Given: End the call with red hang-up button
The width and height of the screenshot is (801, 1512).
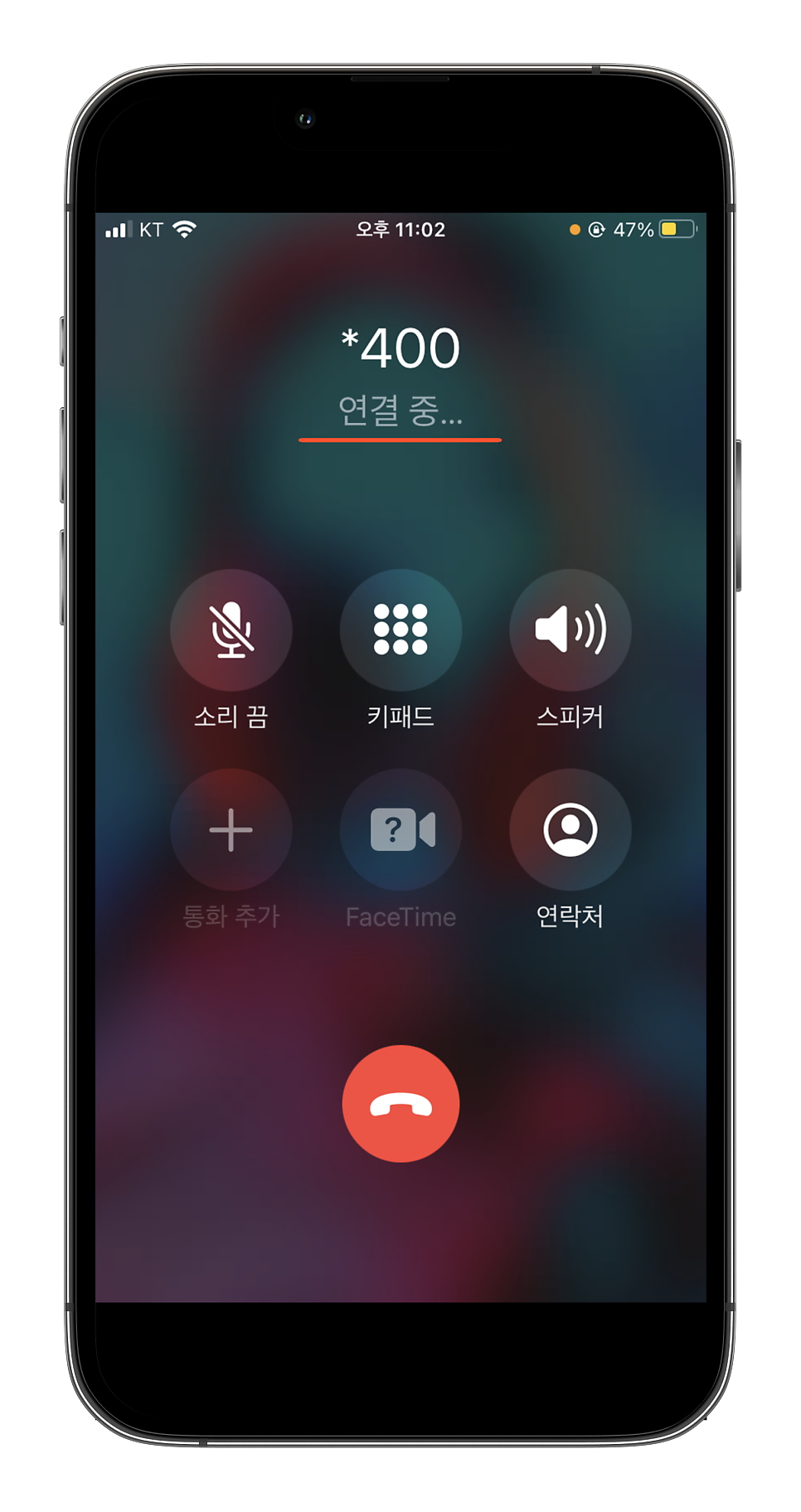Looking at the screenshot, I should [400, 1104].
